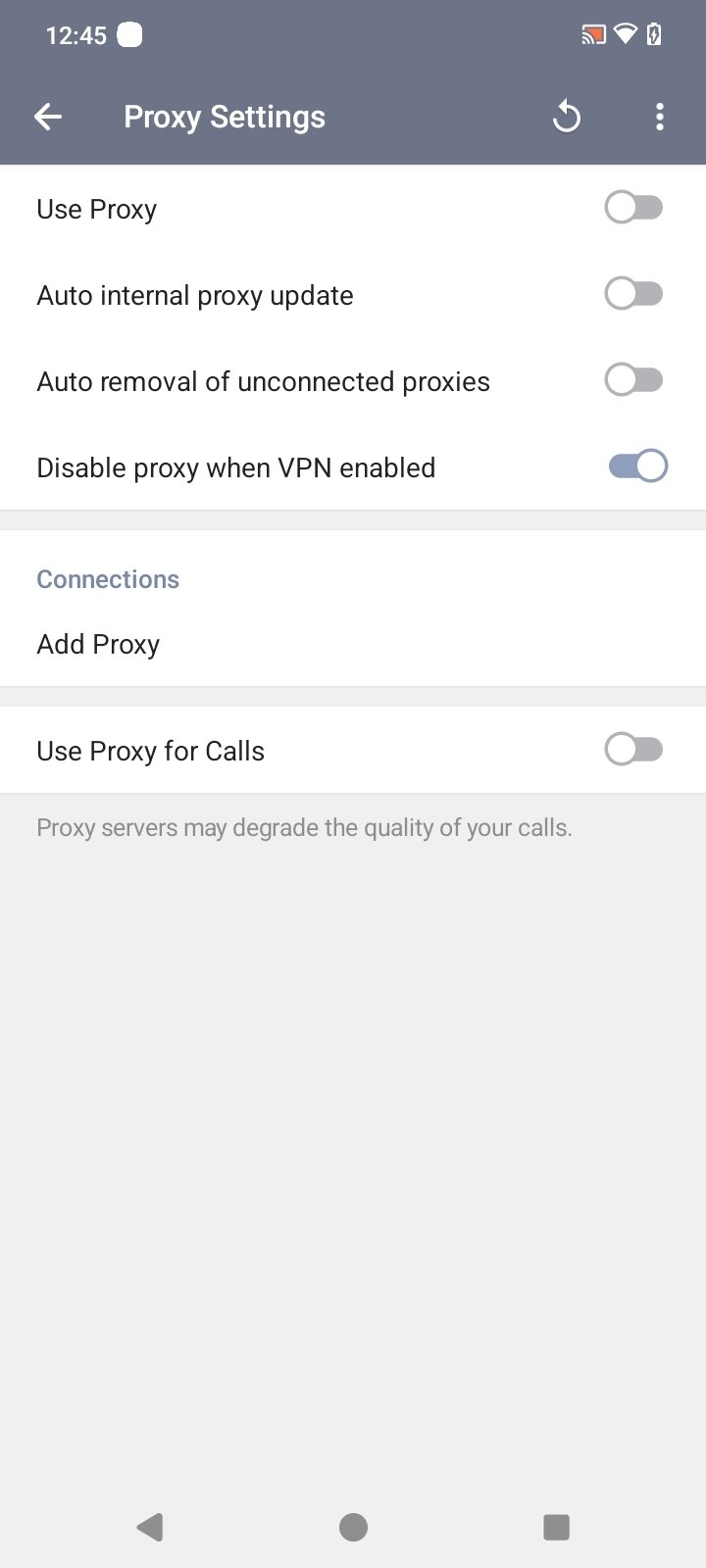Turn off Disable proxy when VPN enabled
706x1568 pixels.
[637, 466]
